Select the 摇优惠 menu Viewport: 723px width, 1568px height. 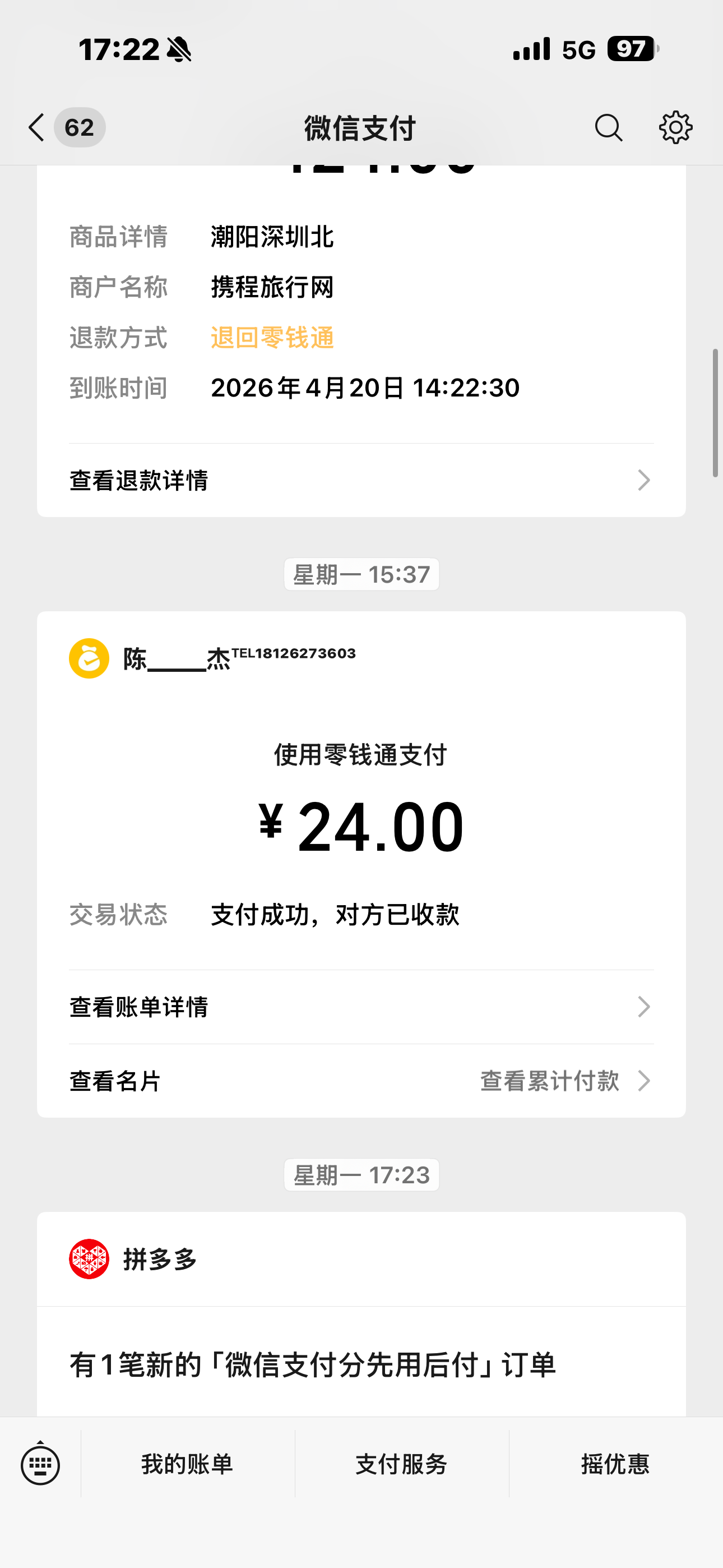coord(615,1464)
